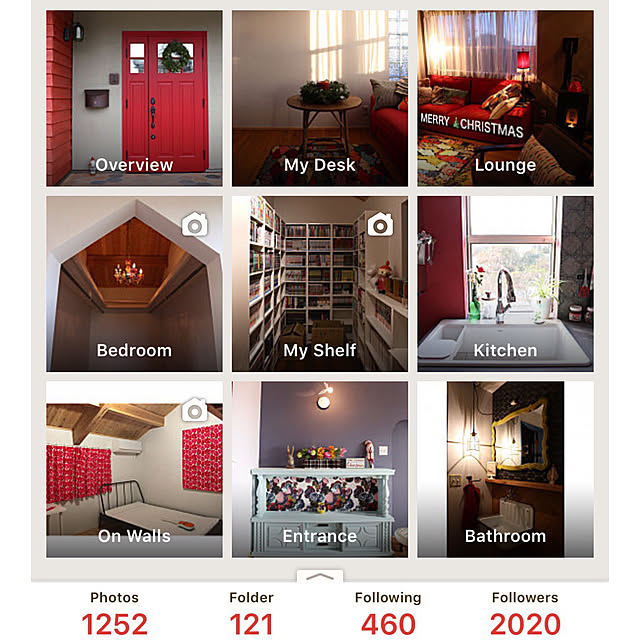Open the Overview room tile

pyautogui.click(x=134, y=98)
